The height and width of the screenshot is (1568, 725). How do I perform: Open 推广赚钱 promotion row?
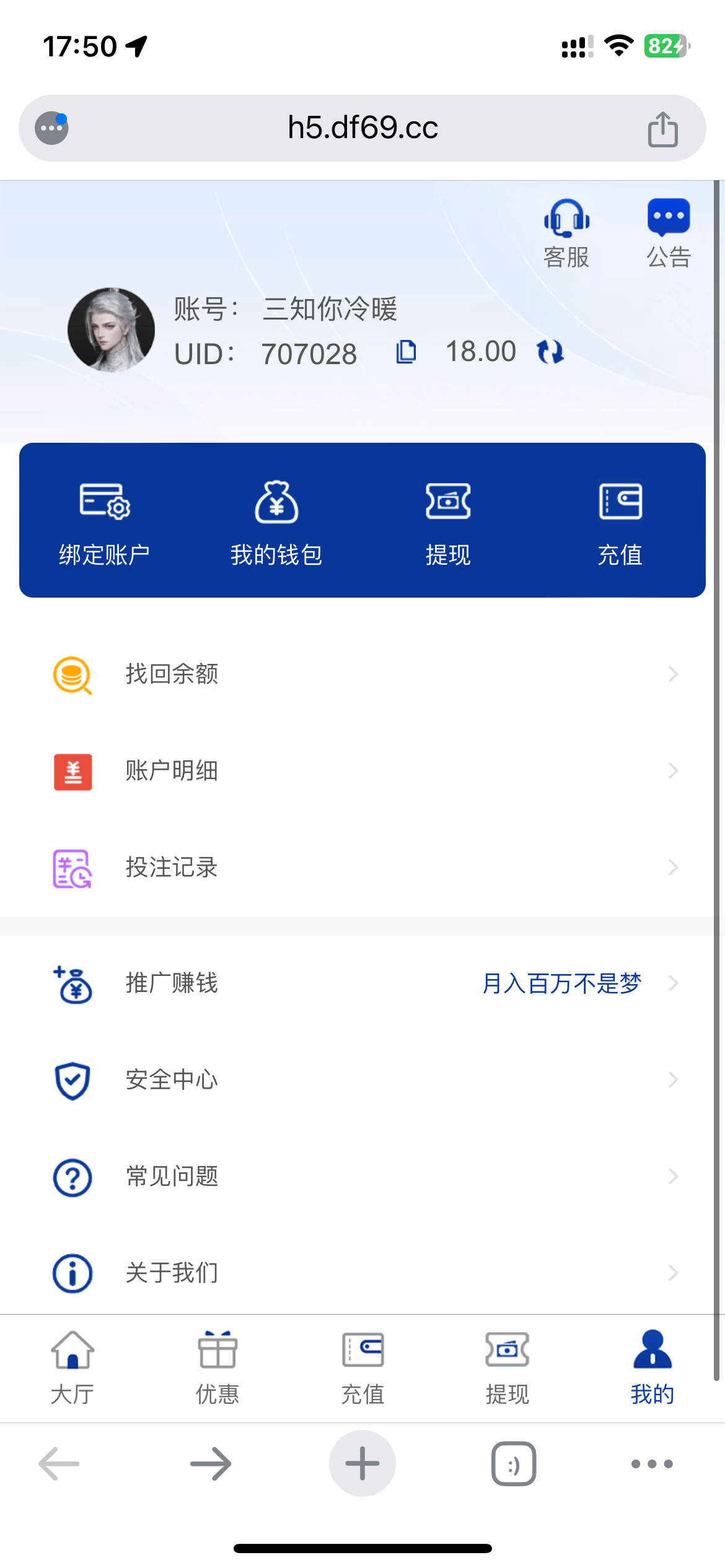[362, 983]
